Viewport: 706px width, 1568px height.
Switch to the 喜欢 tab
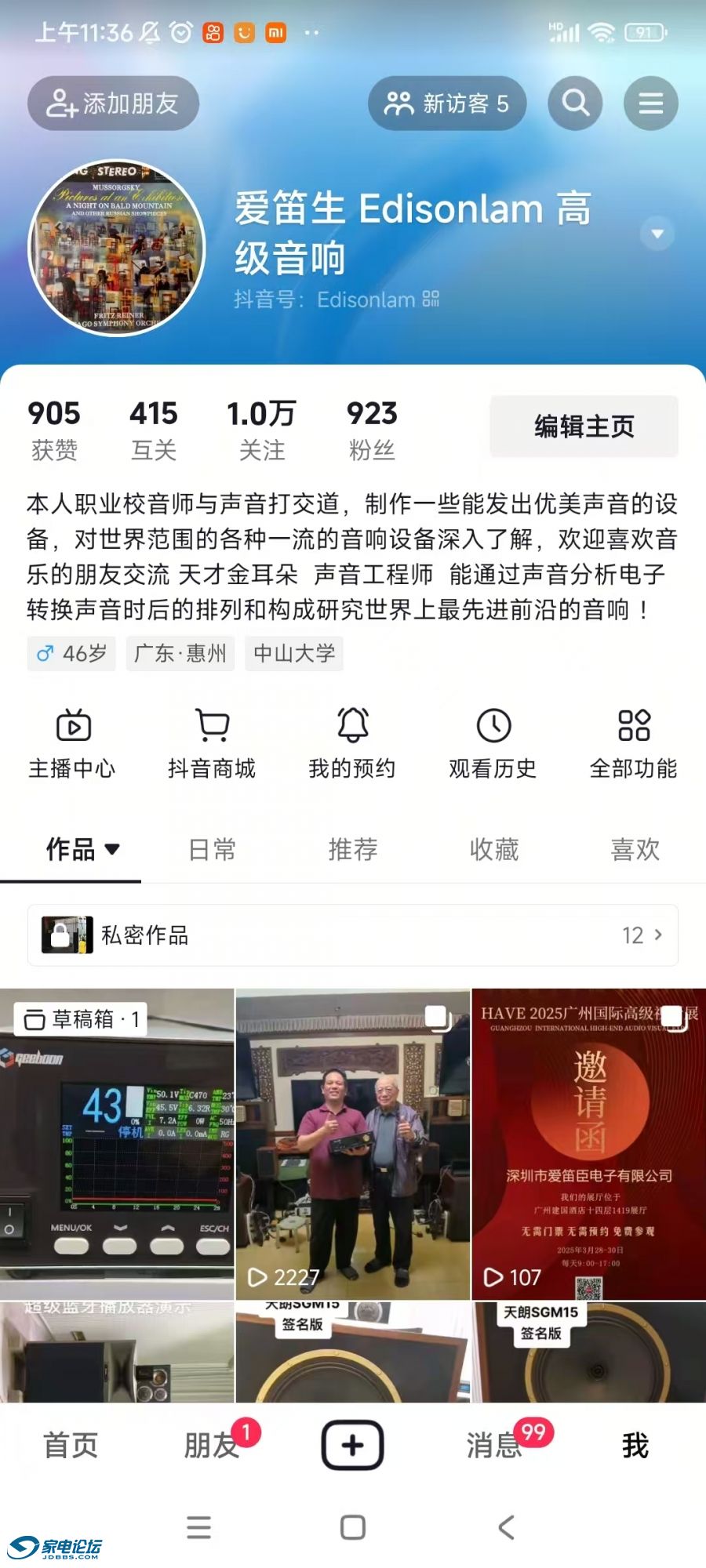[635, 850]
